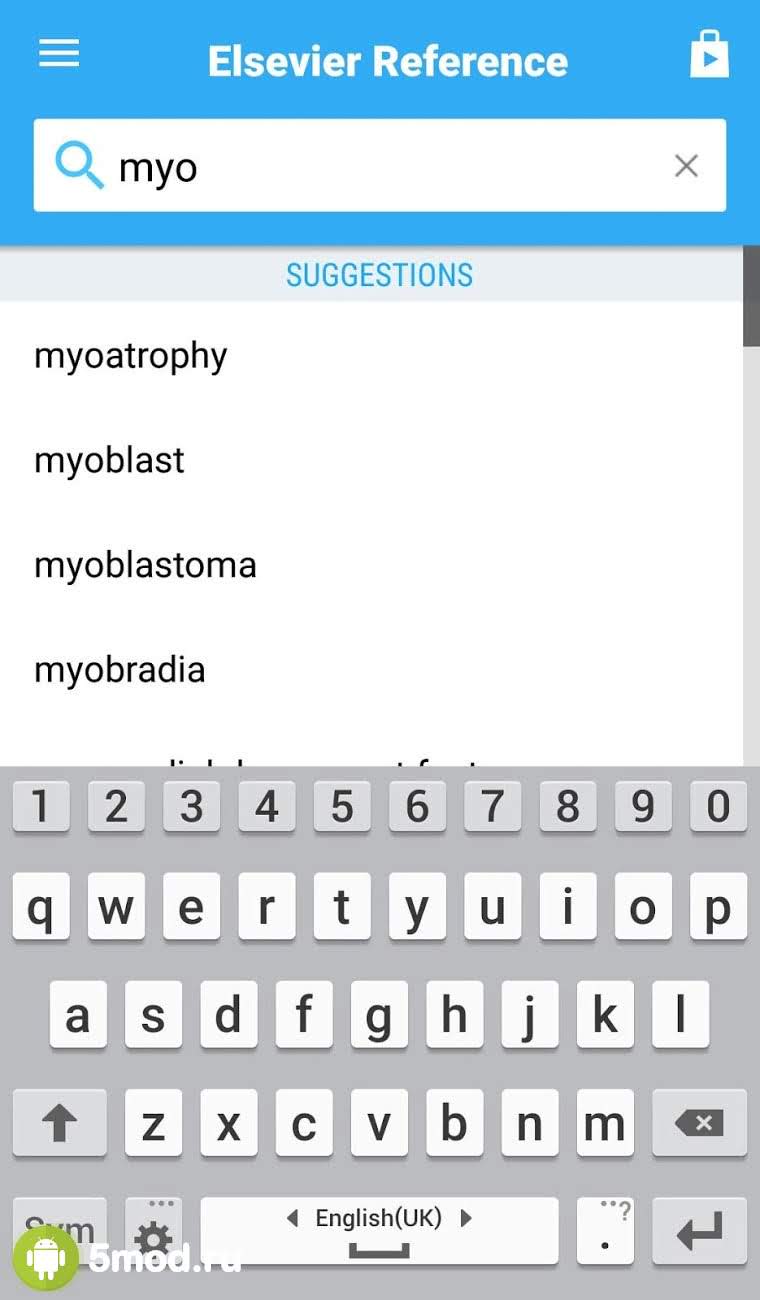Choose the myobradia suggestion
The image size is (760, 1300).
(120, 669)
